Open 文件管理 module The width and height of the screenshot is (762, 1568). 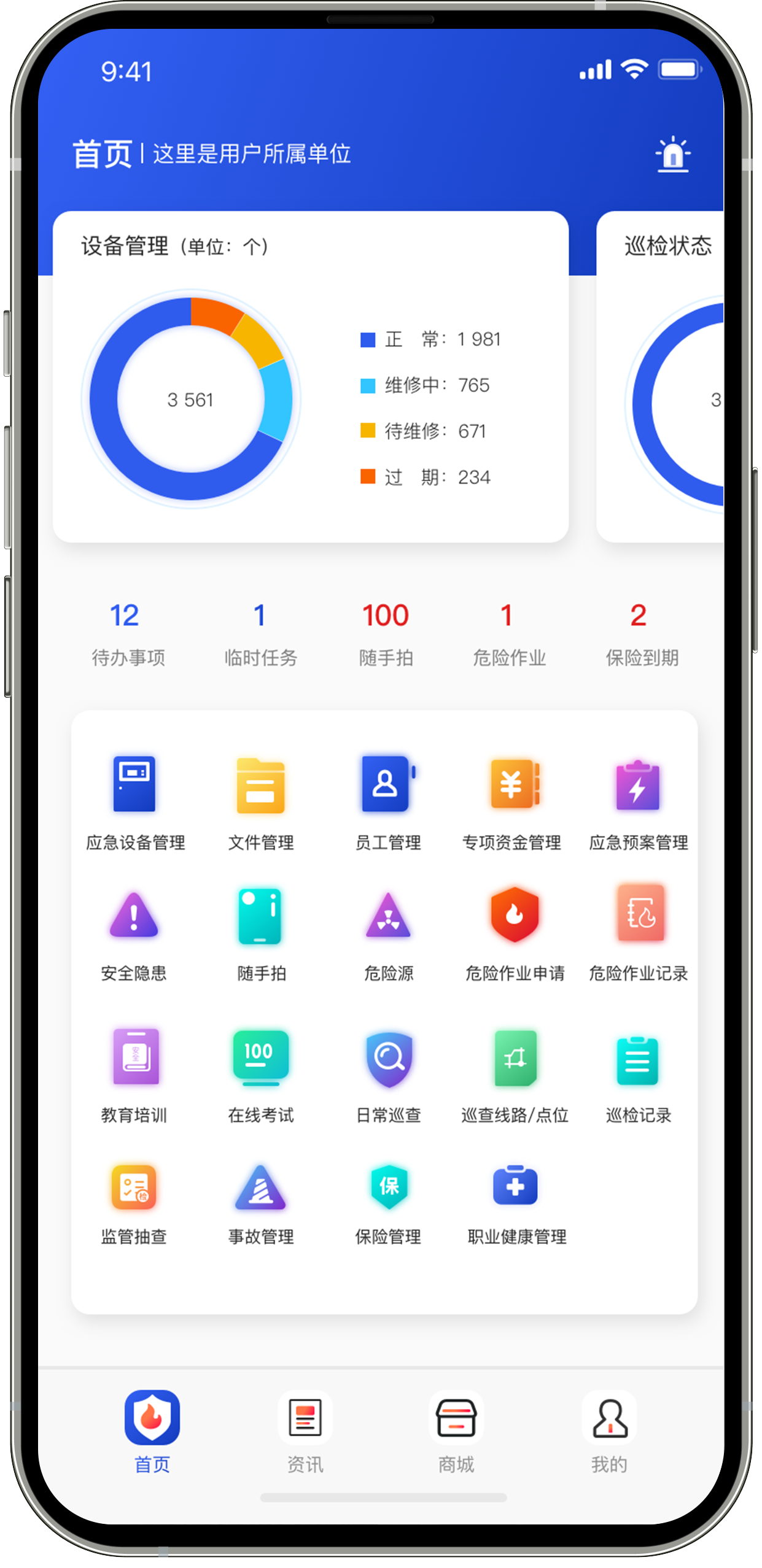click(x=260, y=802)
